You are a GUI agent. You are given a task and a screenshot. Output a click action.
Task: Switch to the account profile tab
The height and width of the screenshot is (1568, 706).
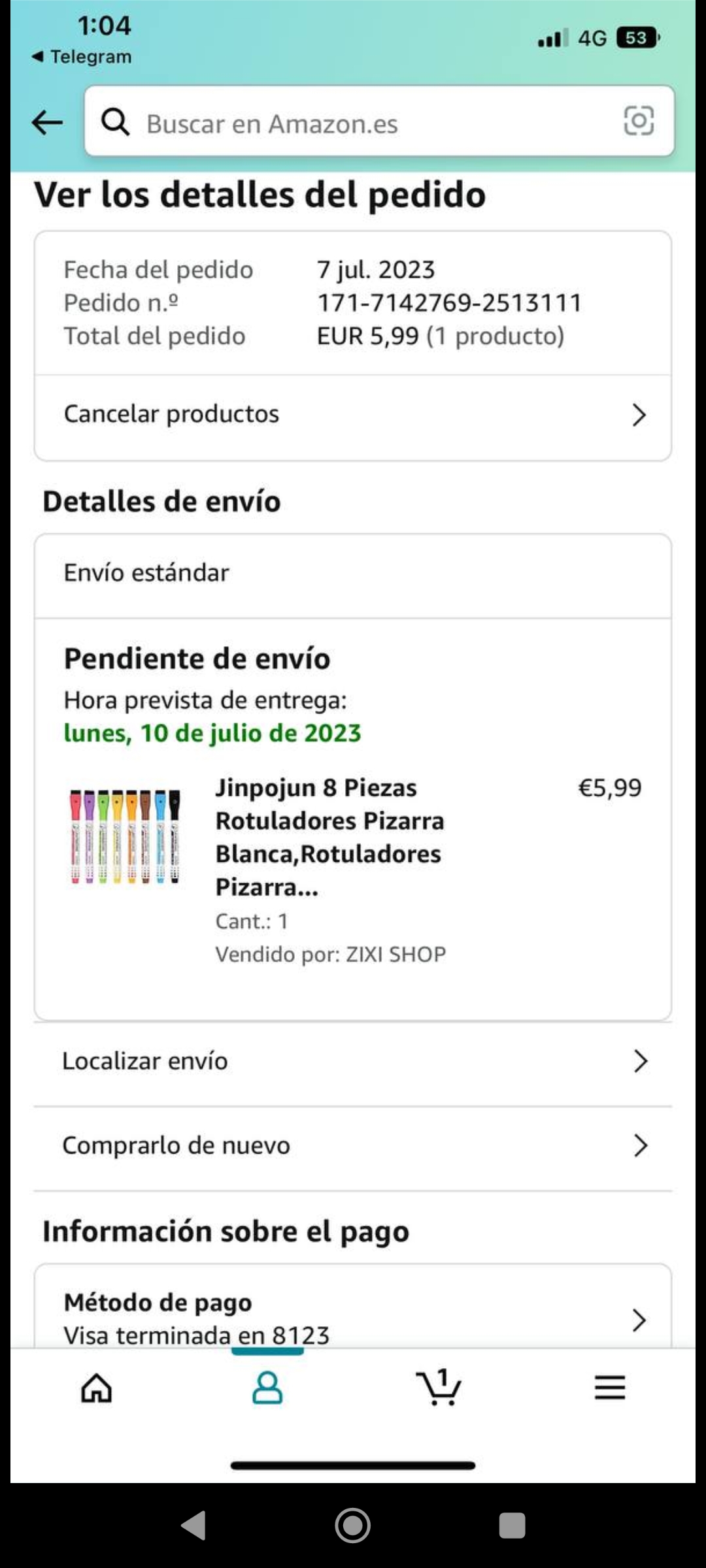coord(267,1388)
